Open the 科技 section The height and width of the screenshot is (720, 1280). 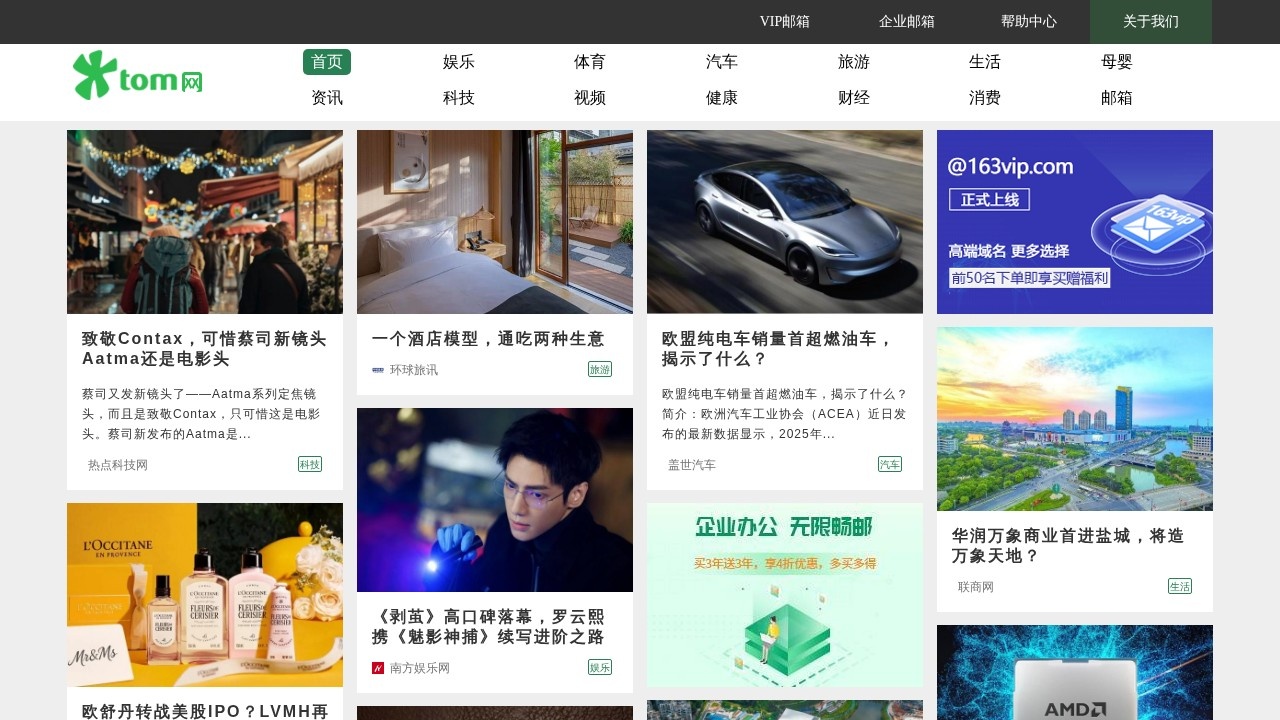click(x=458, y=98)
